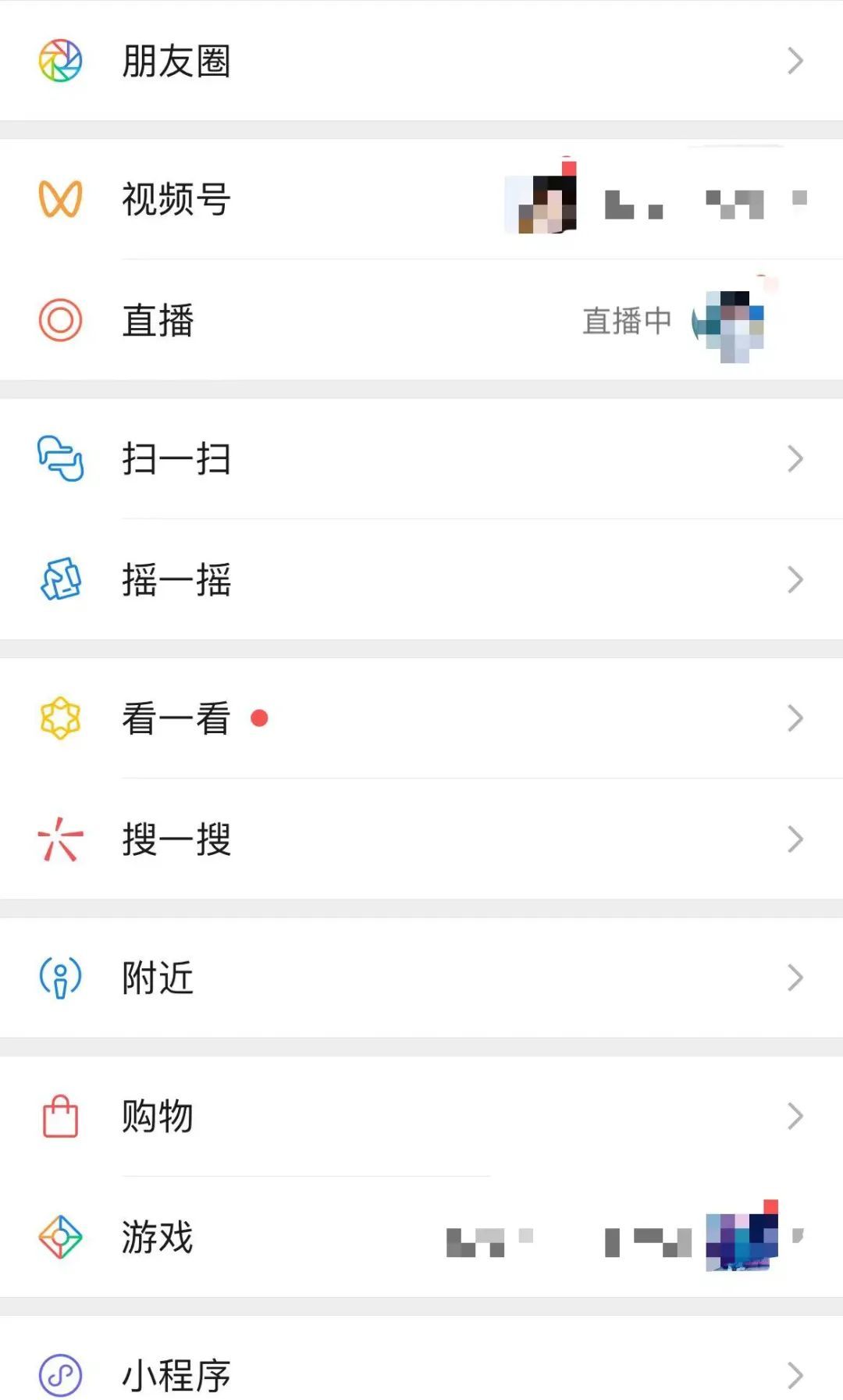Open 朋友圈 (Moments)
The width and height of the screenshot is (843, 1400).
coord(176,61)
